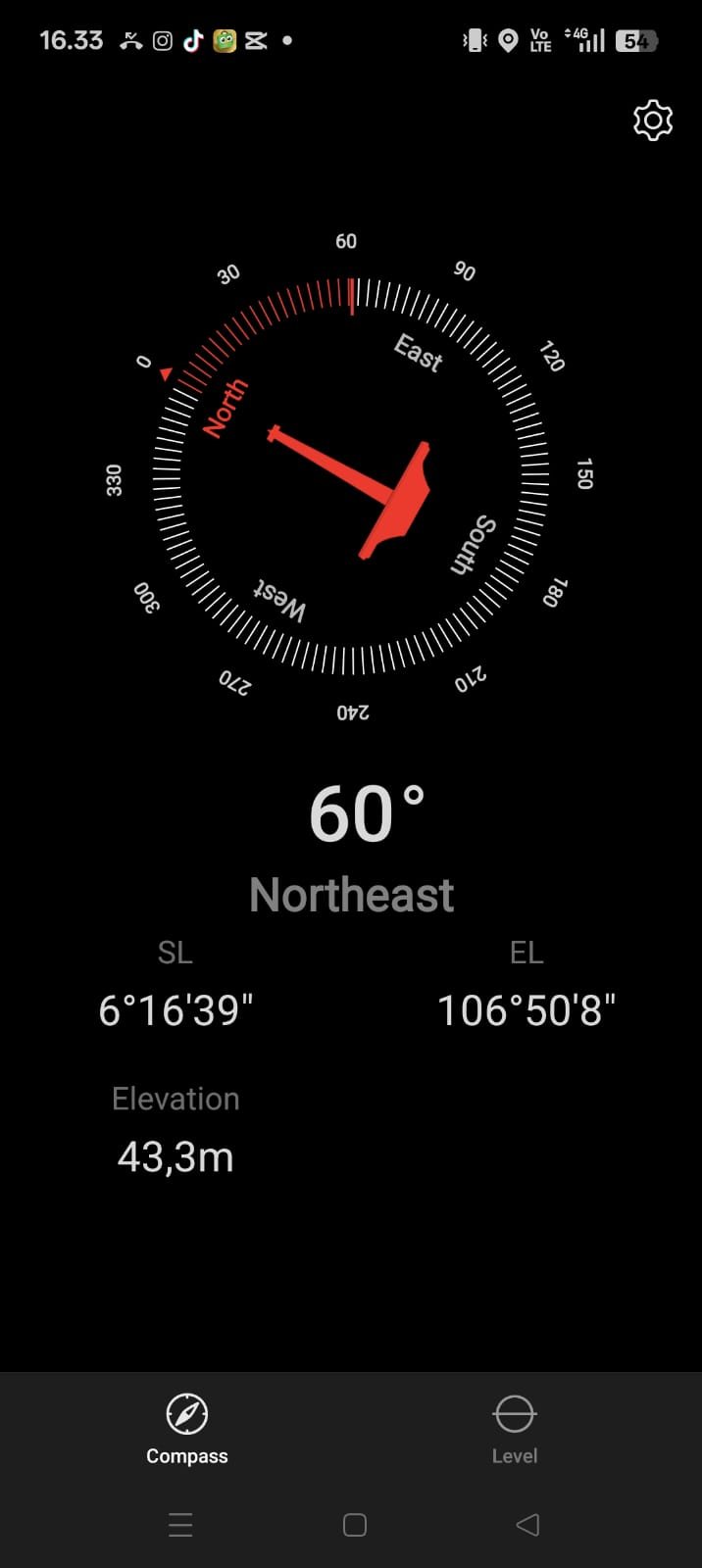Go to the home screen
The width and height of the screenshot is (702, 1568).
click(x=355, y=1525)
